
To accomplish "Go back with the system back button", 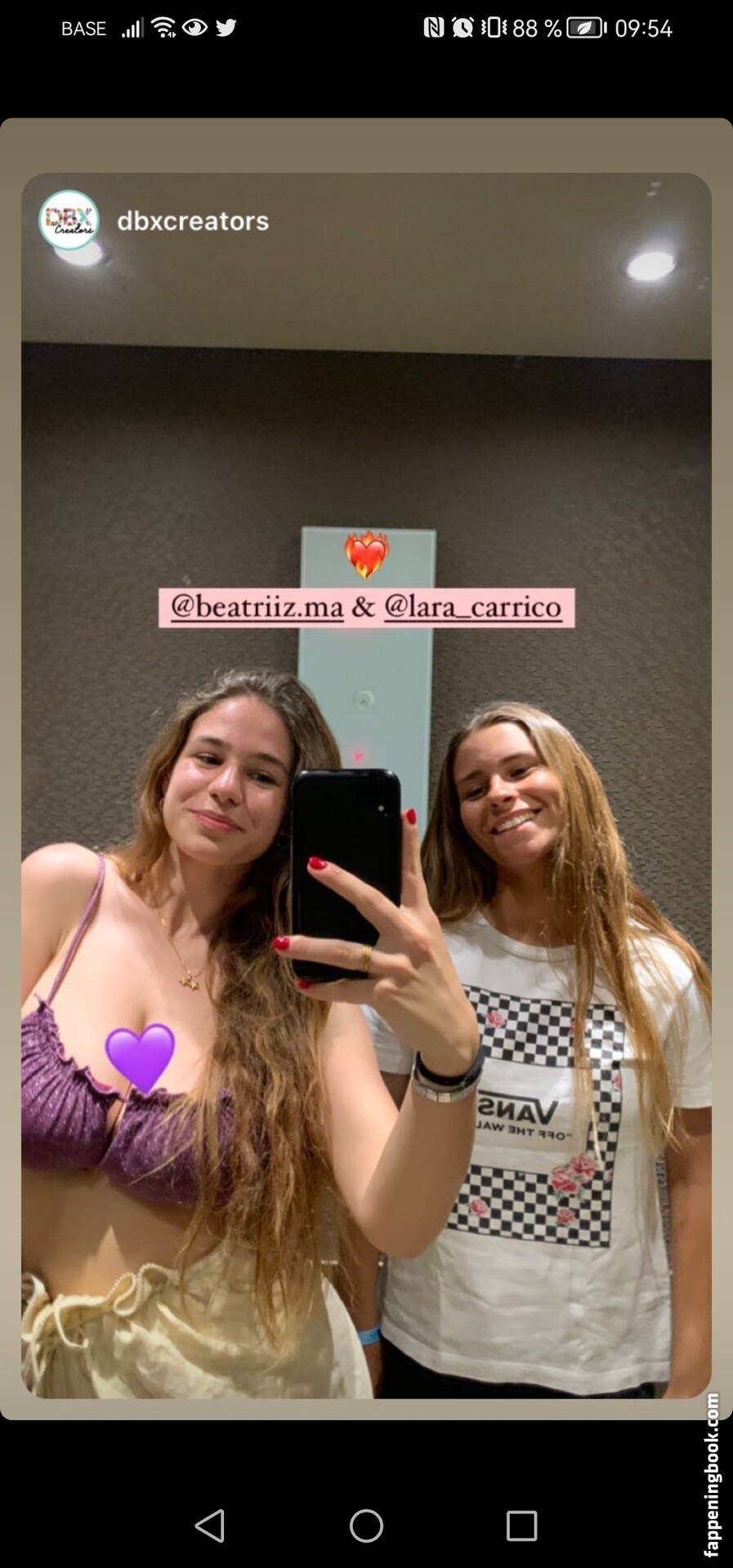I will coord(211,1525).
